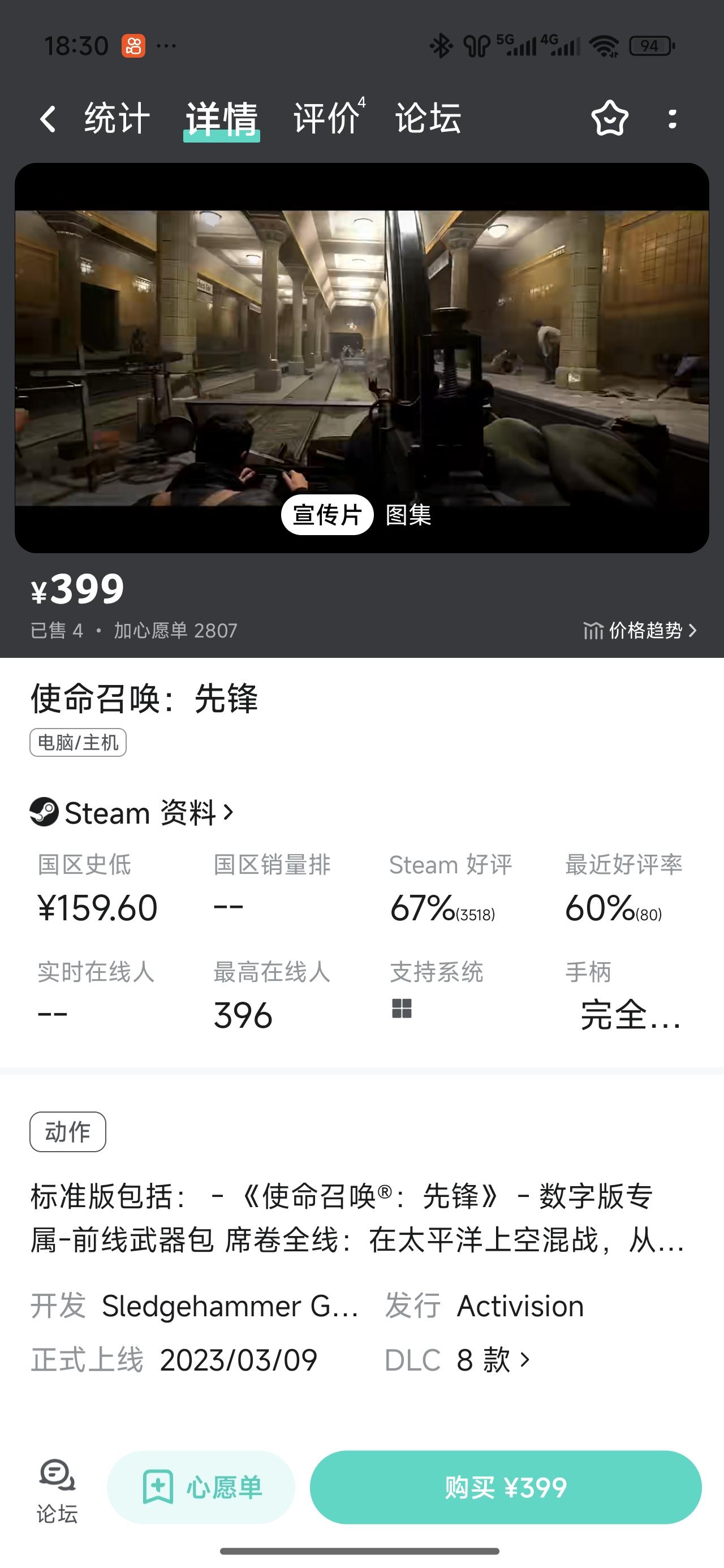The width and height of the screenshot is (724, 1568).
Task: Switch to the 统计 tab
Action: [117, 118]
